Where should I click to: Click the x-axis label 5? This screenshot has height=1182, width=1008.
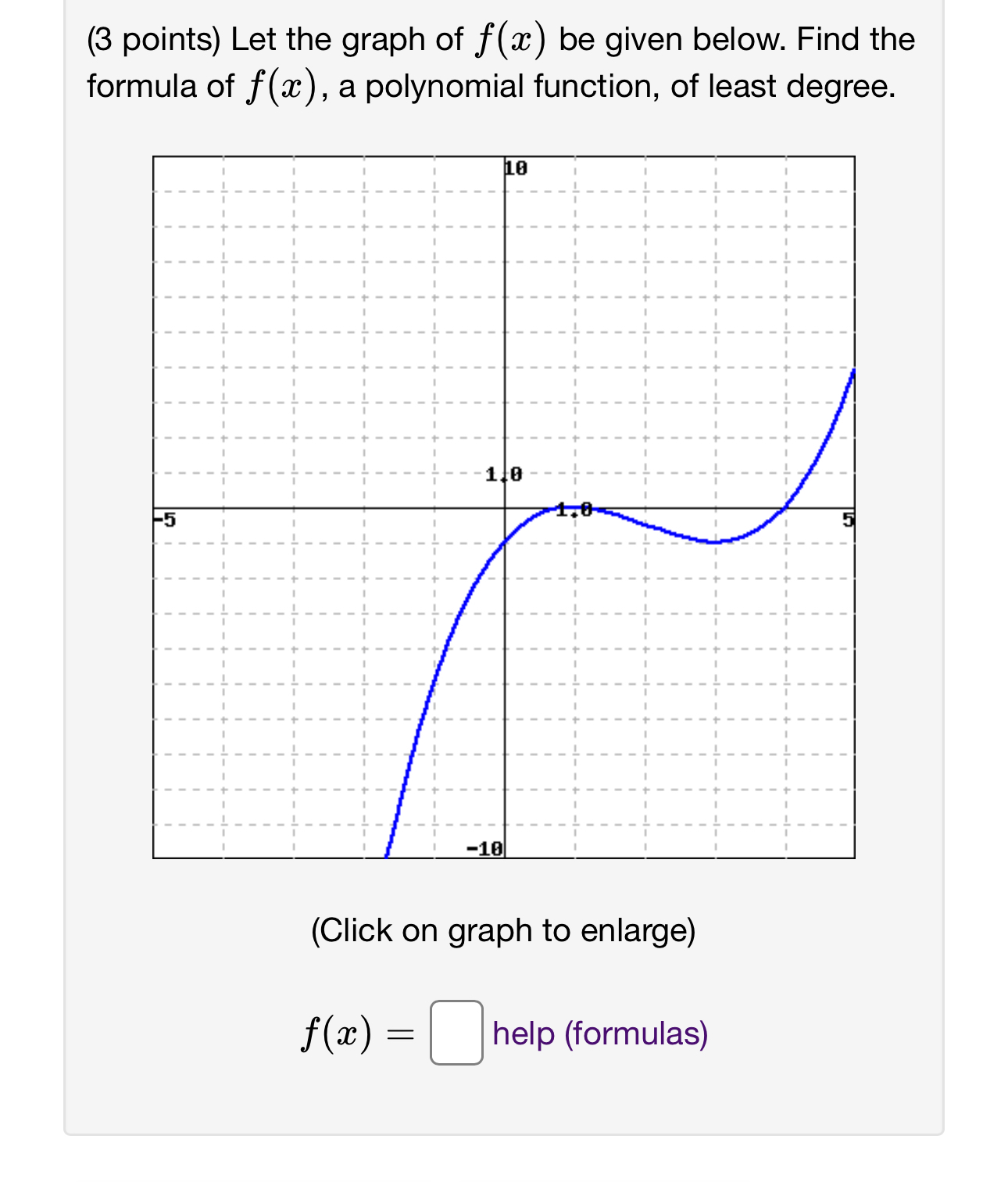[x=848, y=518]
